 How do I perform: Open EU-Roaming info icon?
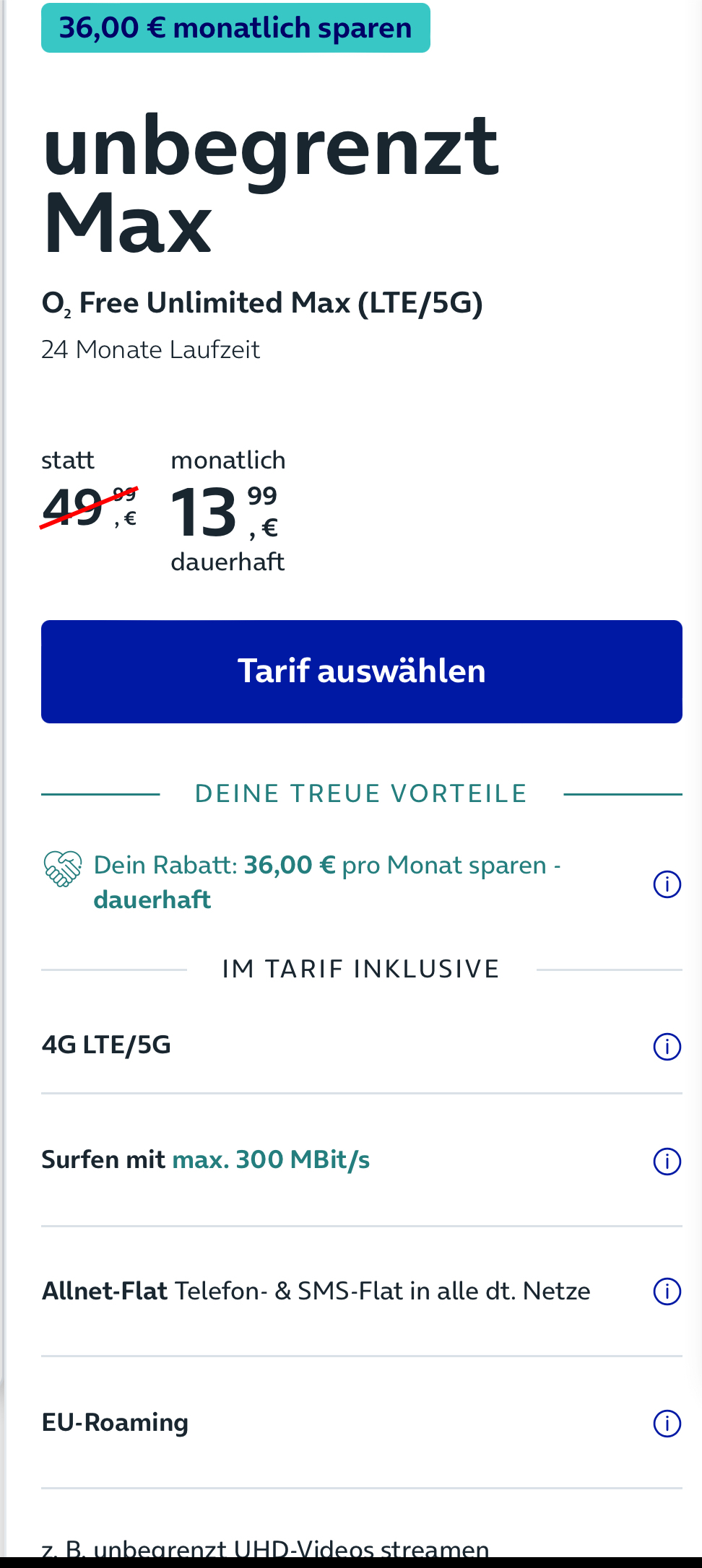pyautogui.click(x=667, y=1424)
